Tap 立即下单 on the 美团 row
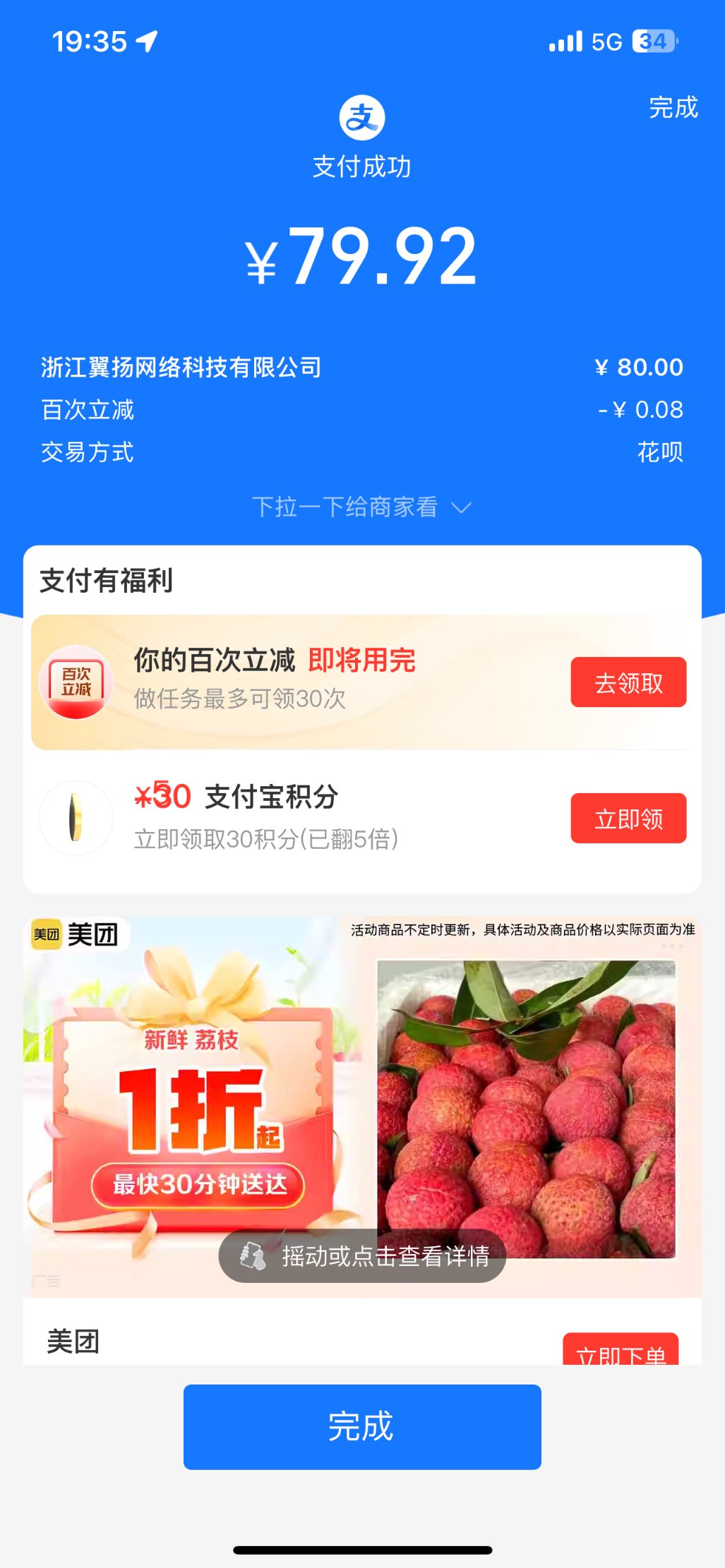 point(620,1349)
